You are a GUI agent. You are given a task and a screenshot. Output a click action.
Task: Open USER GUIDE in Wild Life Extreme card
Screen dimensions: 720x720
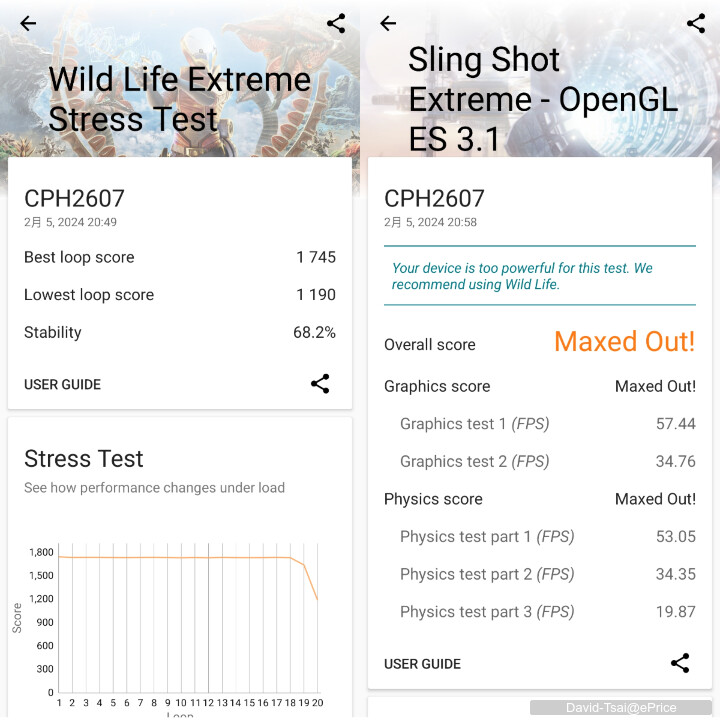62,384
